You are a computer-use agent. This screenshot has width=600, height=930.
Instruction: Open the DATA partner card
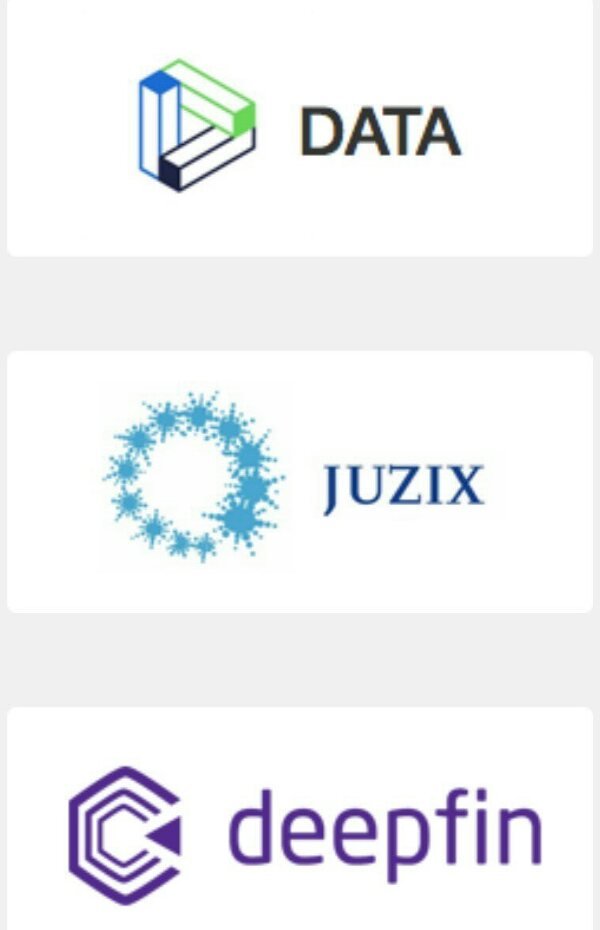point(300,128)
